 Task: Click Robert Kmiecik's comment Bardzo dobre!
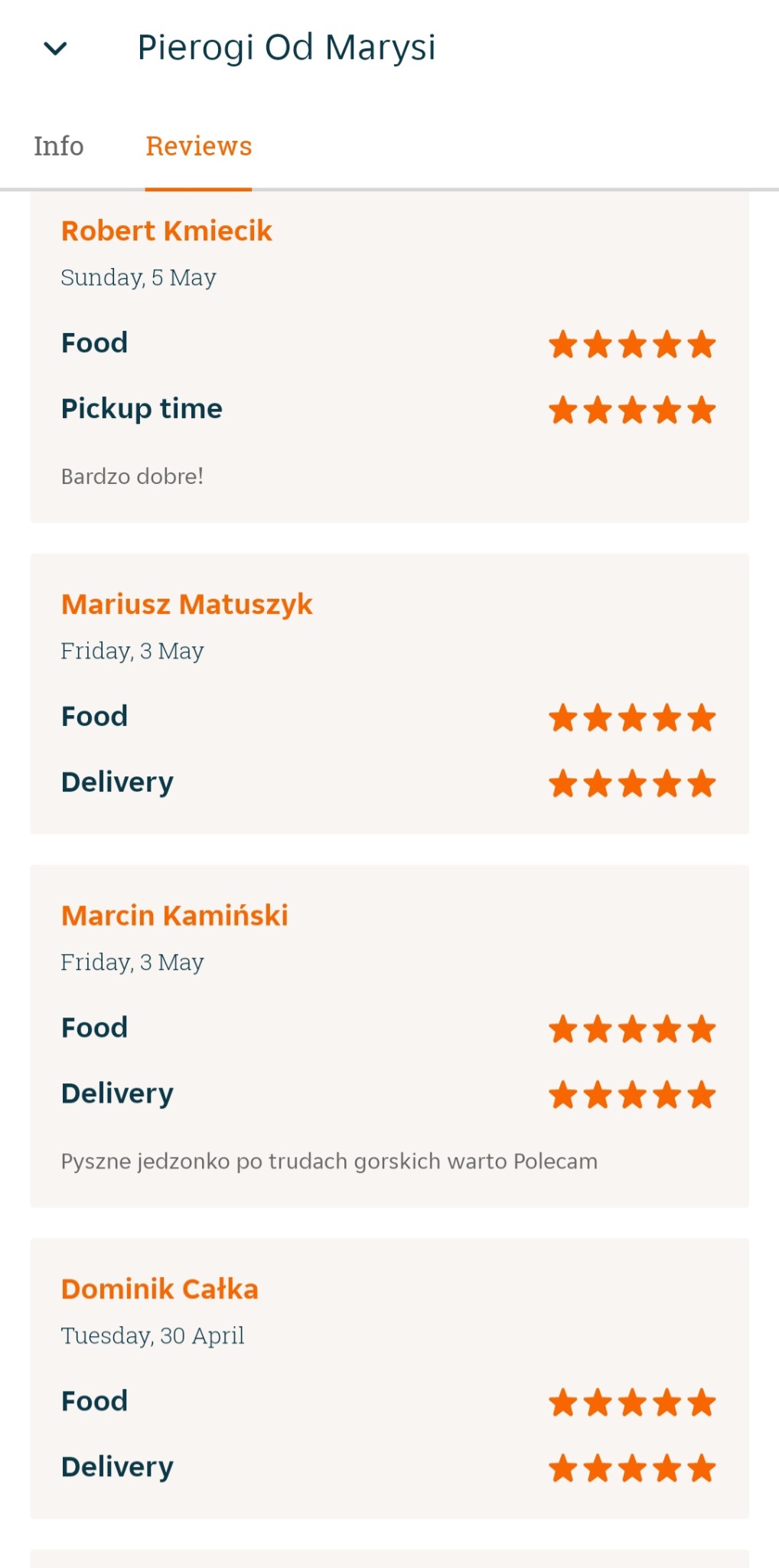coord(132,475)
